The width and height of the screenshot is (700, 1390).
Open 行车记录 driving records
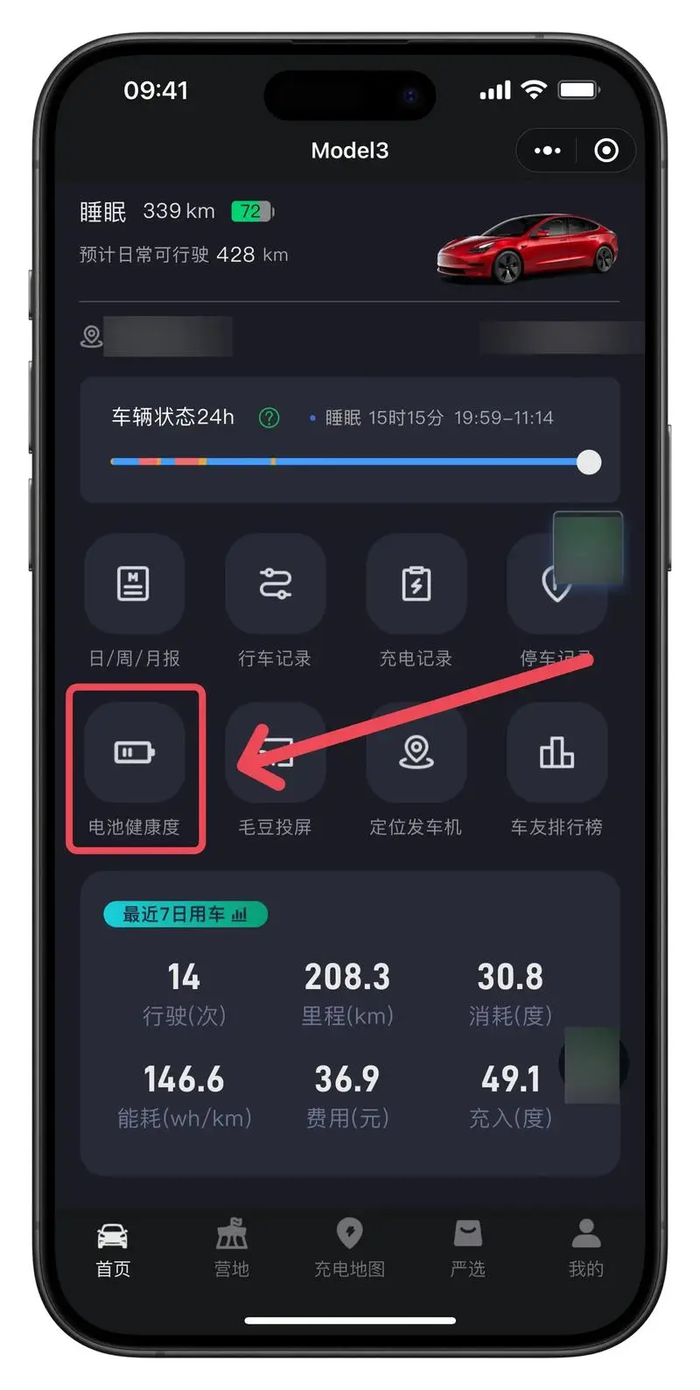click(x=275, y=584)
